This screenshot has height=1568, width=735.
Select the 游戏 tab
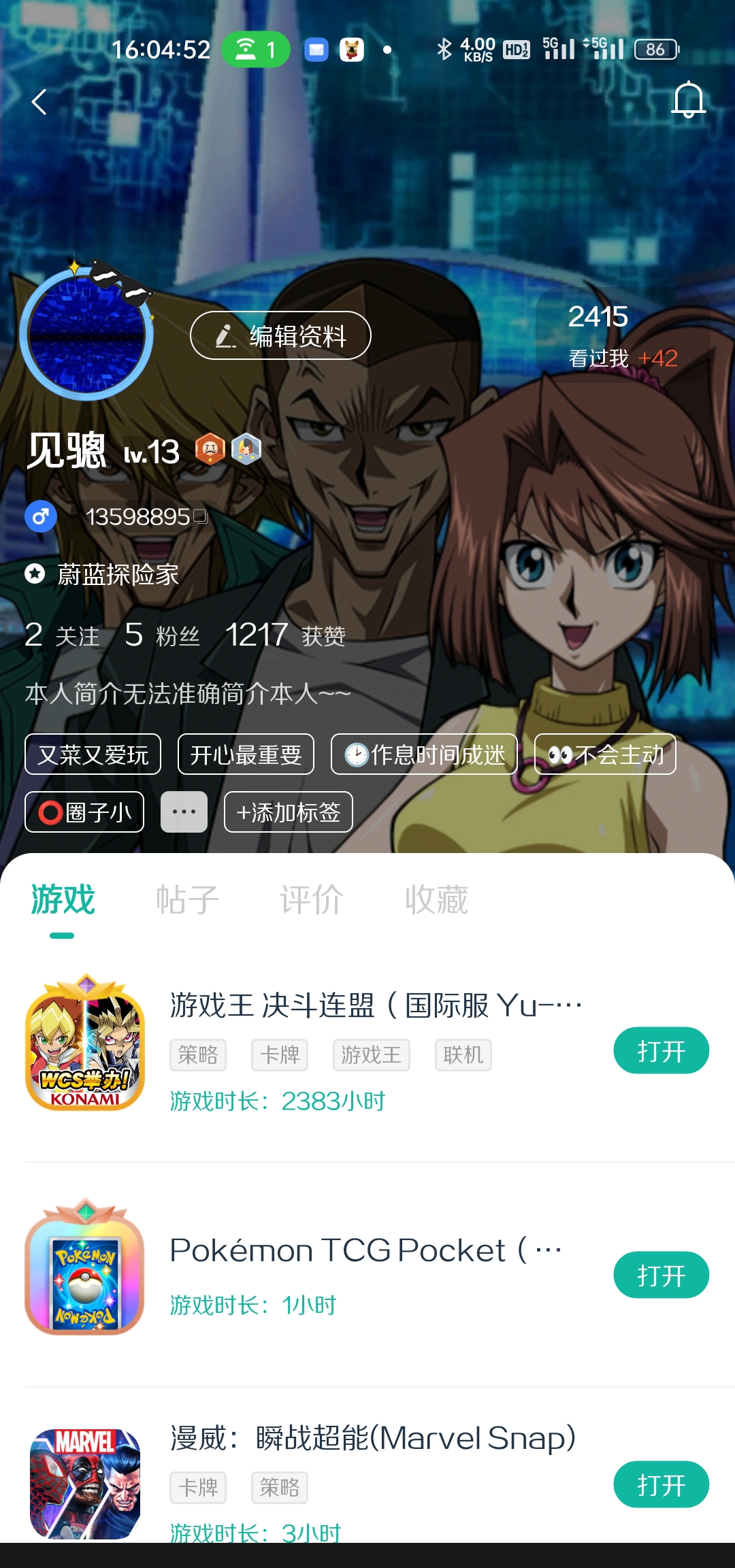[63, 900]
